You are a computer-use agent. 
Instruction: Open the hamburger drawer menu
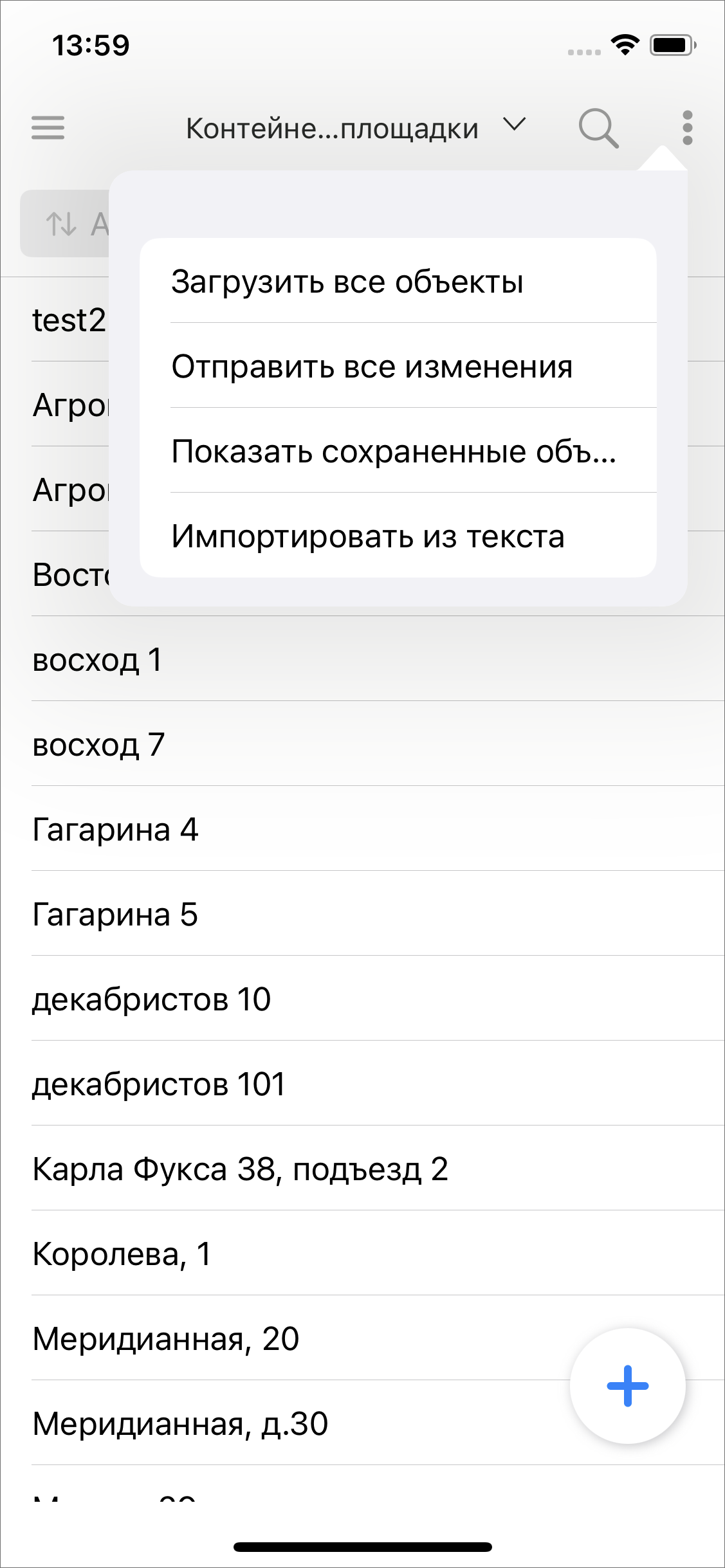(48, 127)
